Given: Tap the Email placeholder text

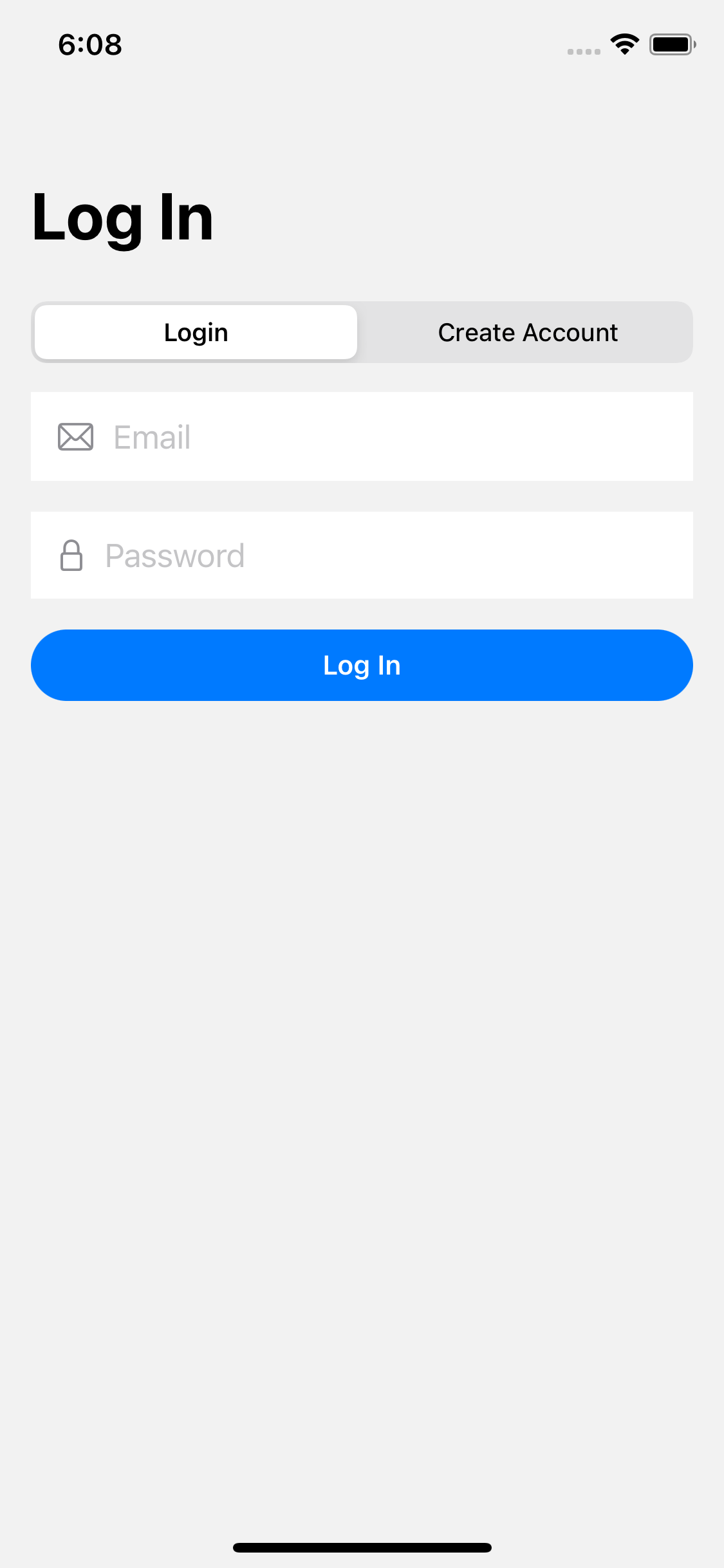Looking at the screenshot, I should point(151,436).
